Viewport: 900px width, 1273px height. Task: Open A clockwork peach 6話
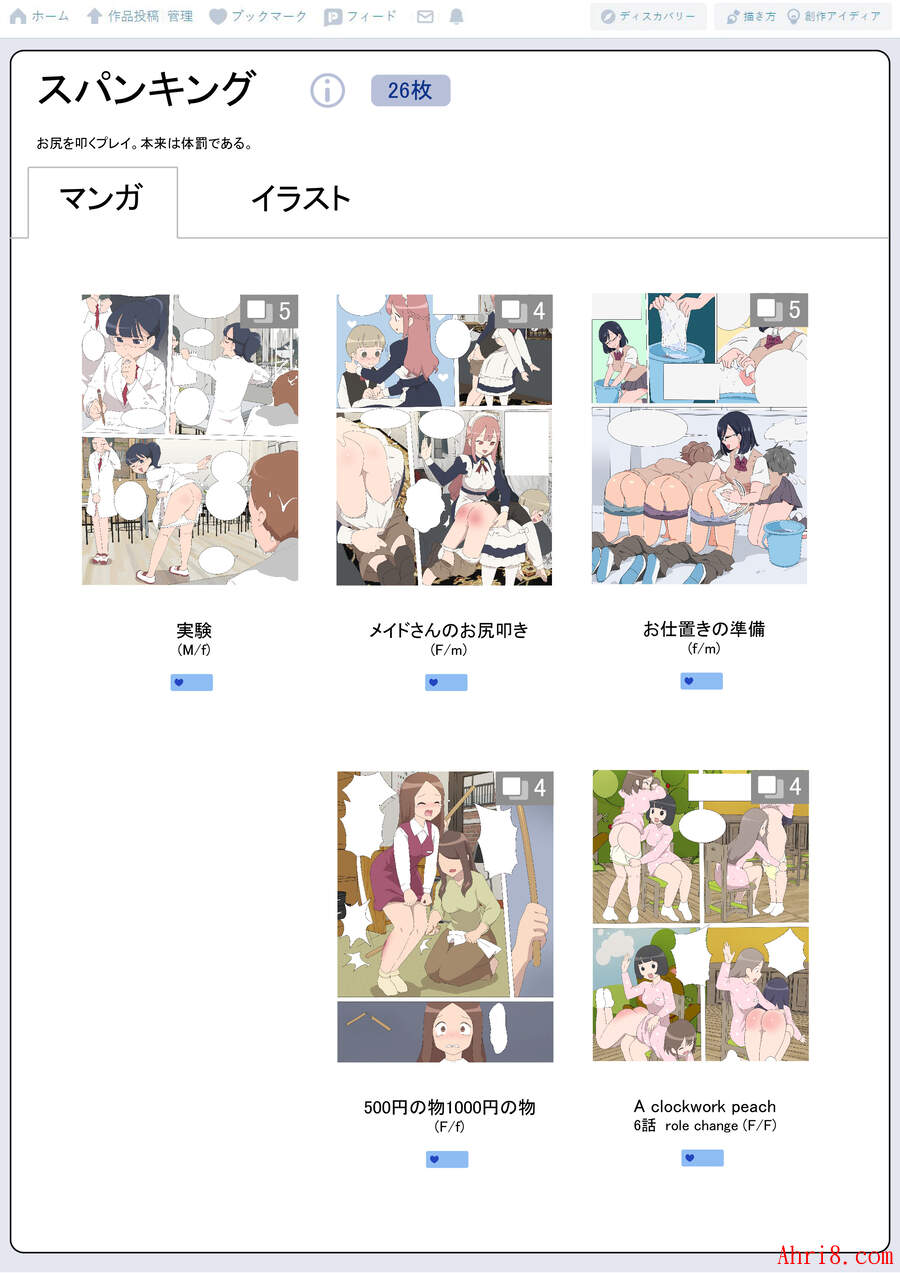pyautogui.click(x=700, y=916)
